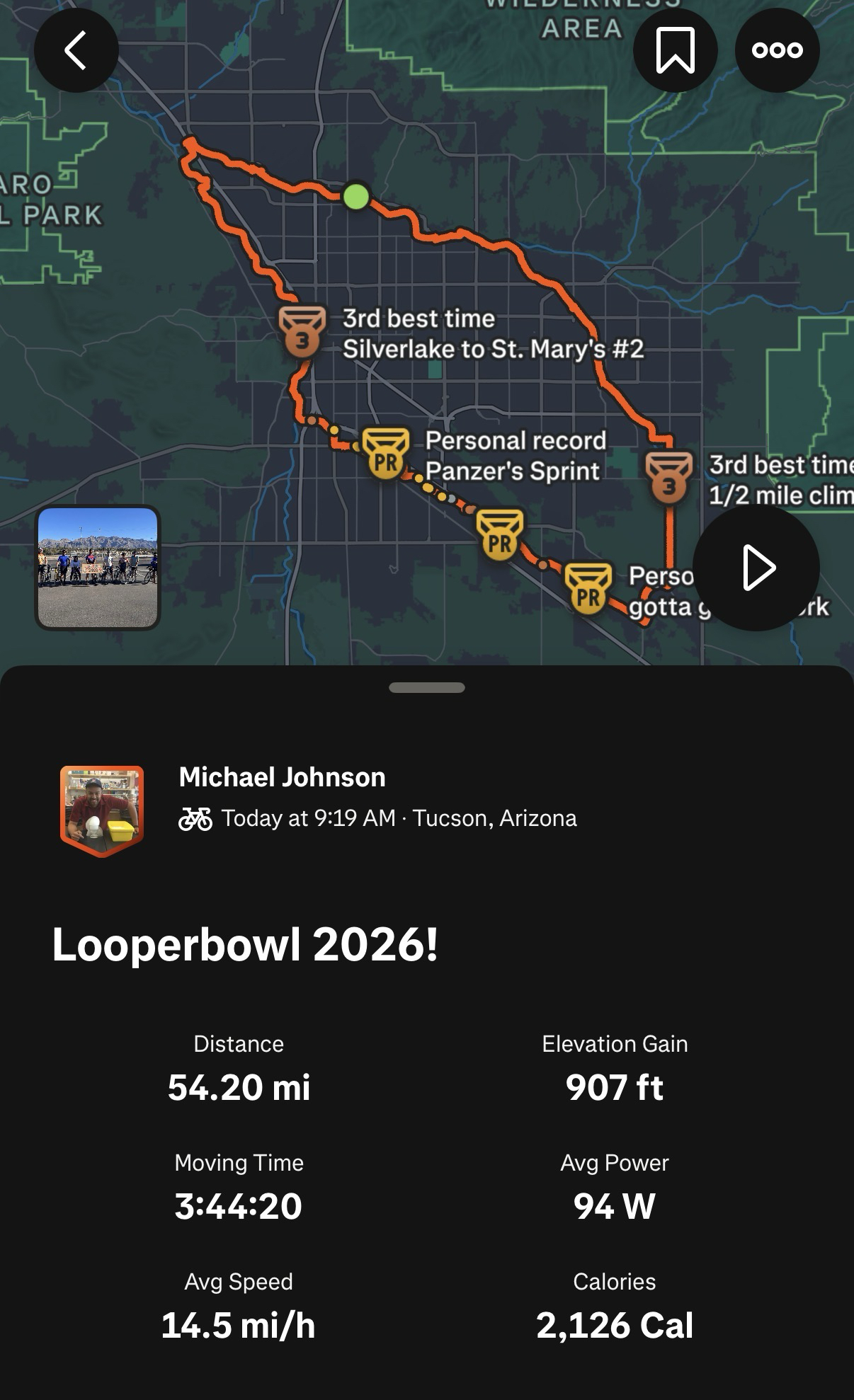
Task: Select the Silverlake to St. Mary's #2 medal
Action: click(302, 331)
